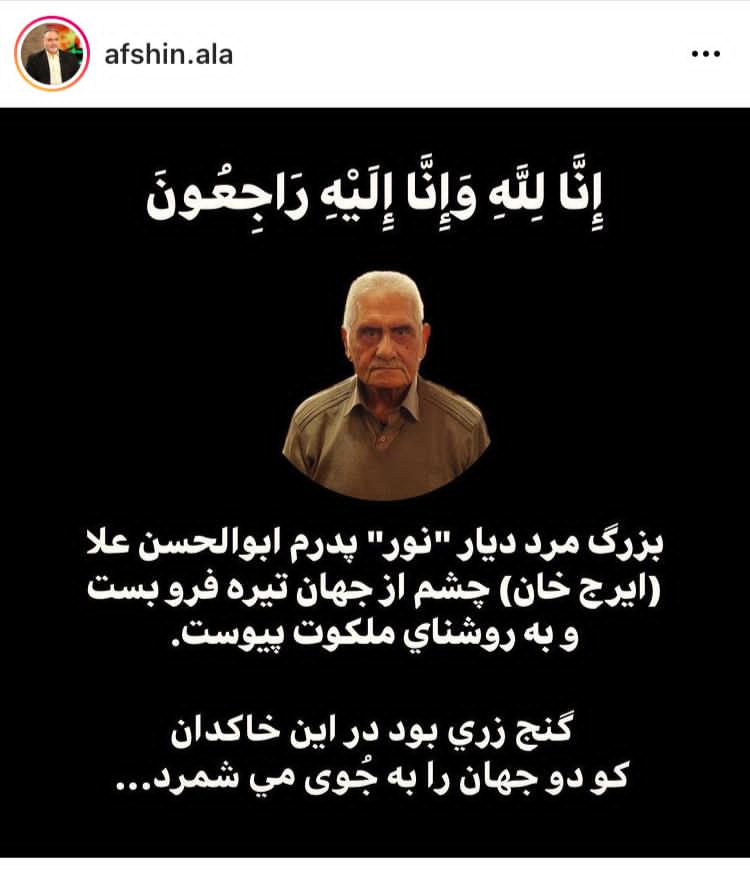Tap the condolence post image

(x=375, y=480)
